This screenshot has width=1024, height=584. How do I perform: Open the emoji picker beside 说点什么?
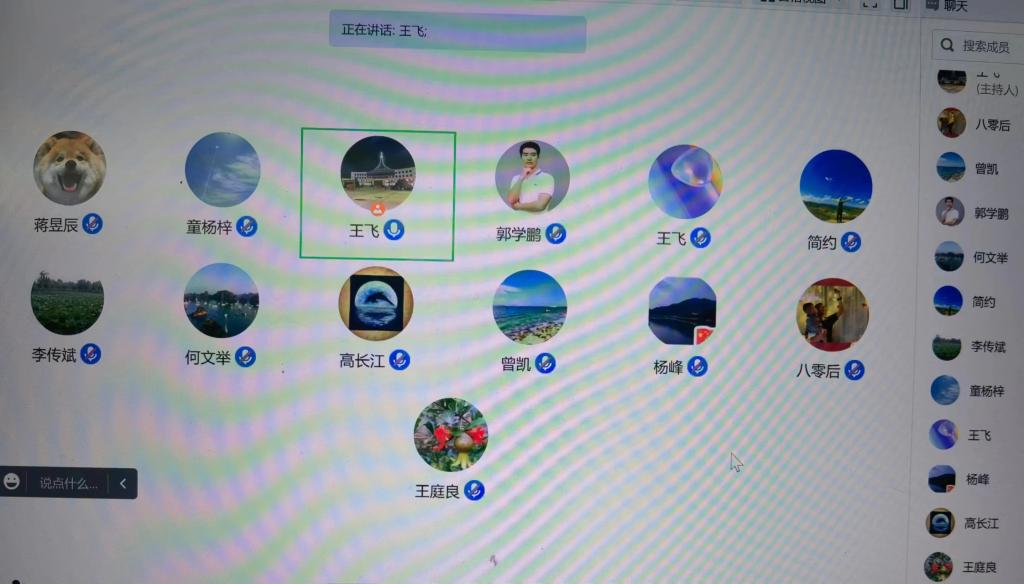click(12, 482)
